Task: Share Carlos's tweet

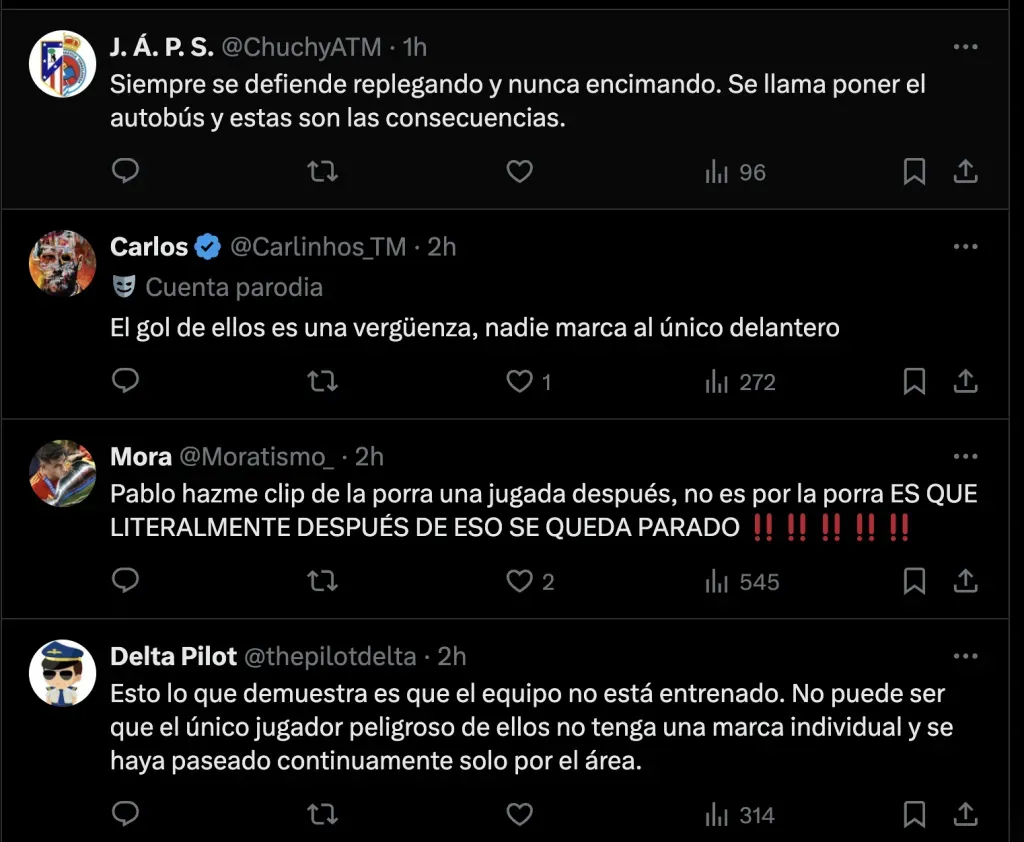Action: [965, 381]
